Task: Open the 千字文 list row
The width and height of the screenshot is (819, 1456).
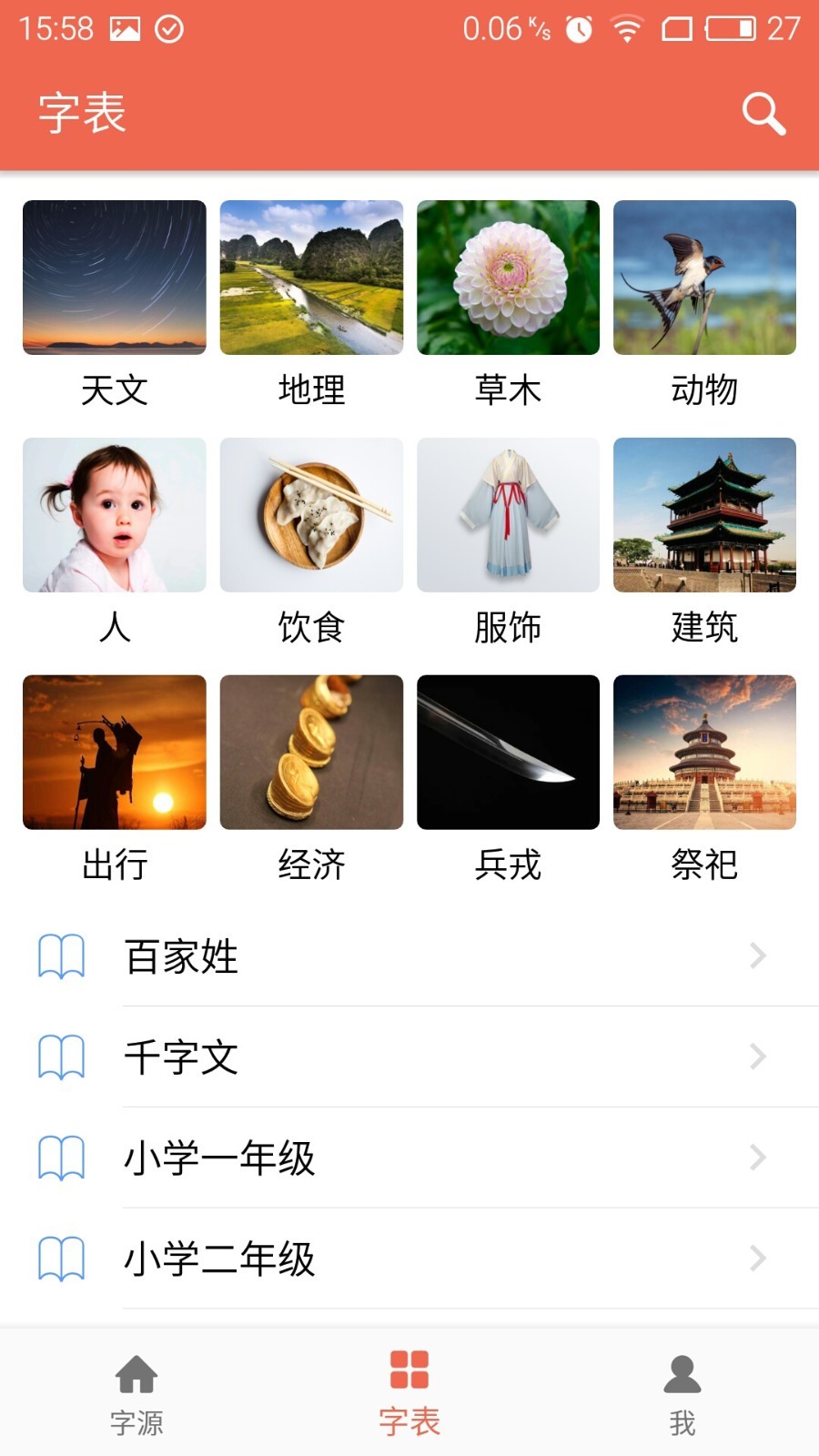Action: (x=409, y=1057)
